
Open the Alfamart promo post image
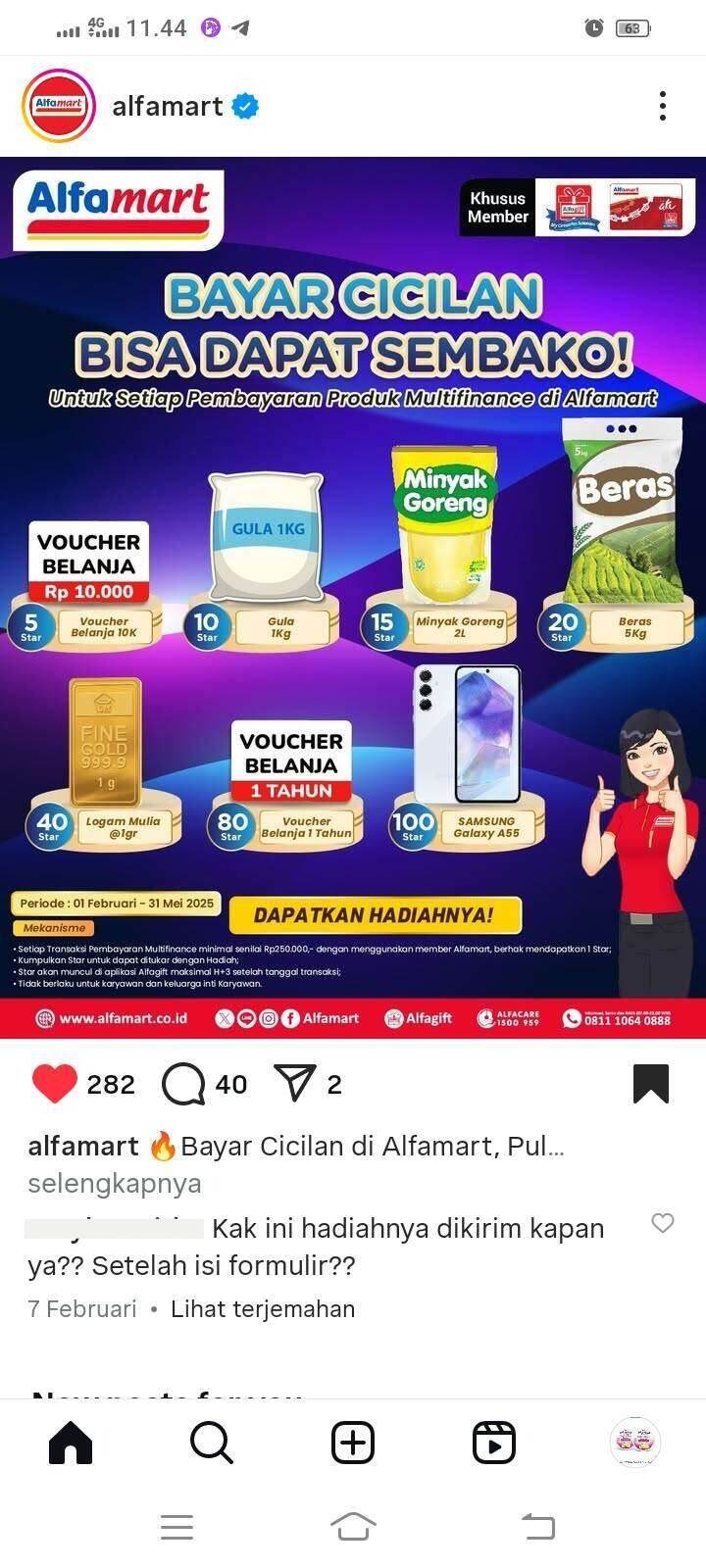pos(353,598)
